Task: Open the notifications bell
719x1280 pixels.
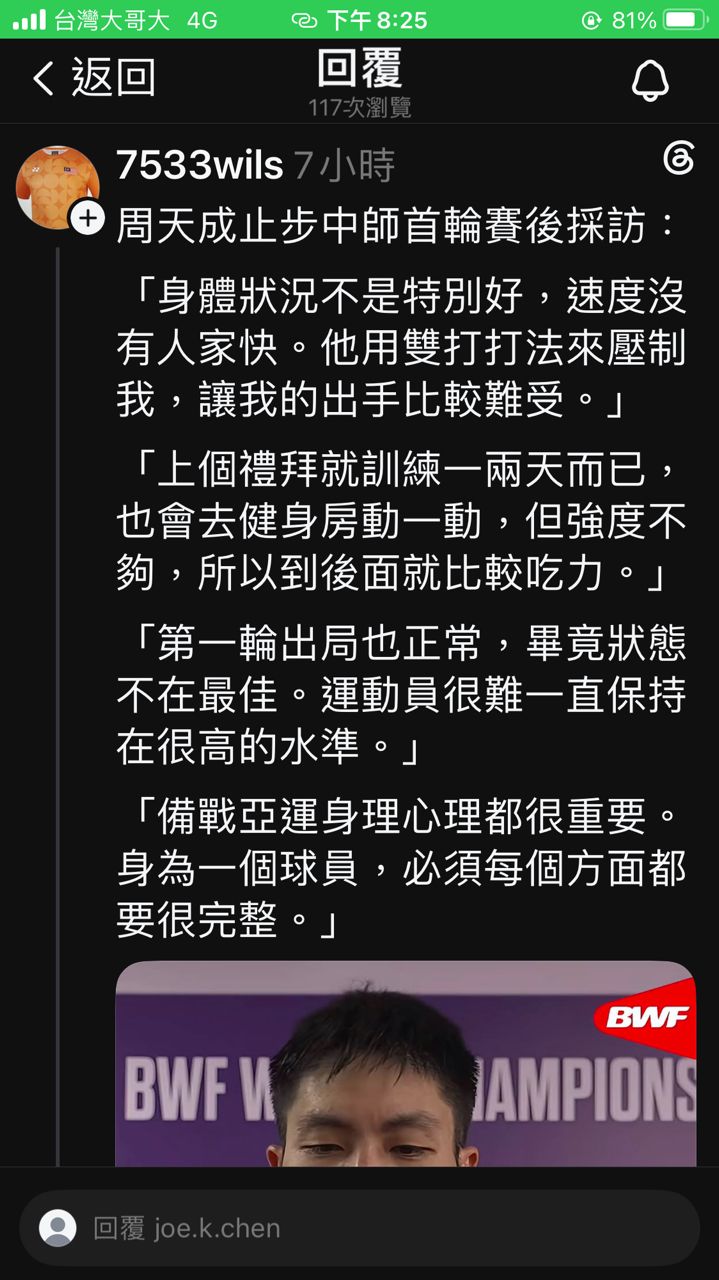Action: click(650, 79)
